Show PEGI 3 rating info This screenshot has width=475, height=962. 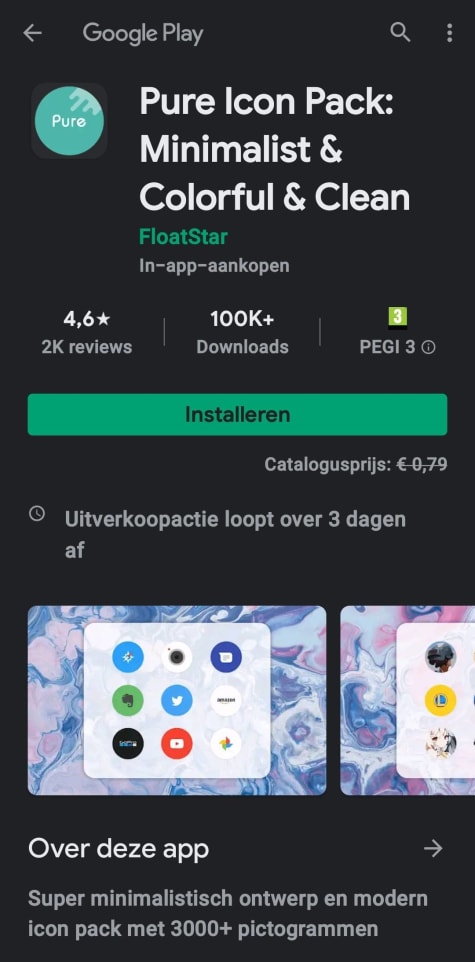pos(398,333)
